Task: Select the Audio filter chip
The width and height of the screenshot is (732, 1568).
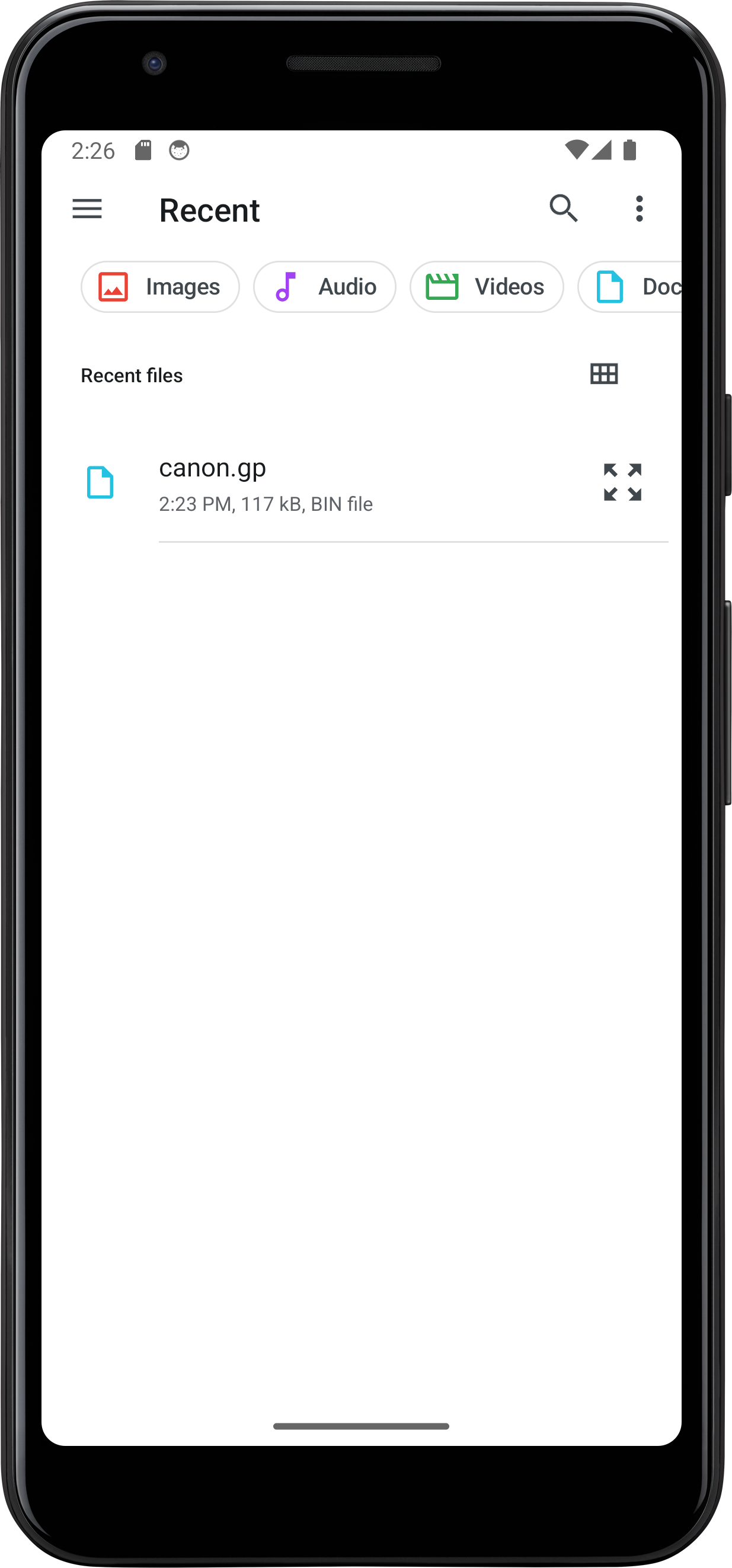Action: (x=325, y=287)
